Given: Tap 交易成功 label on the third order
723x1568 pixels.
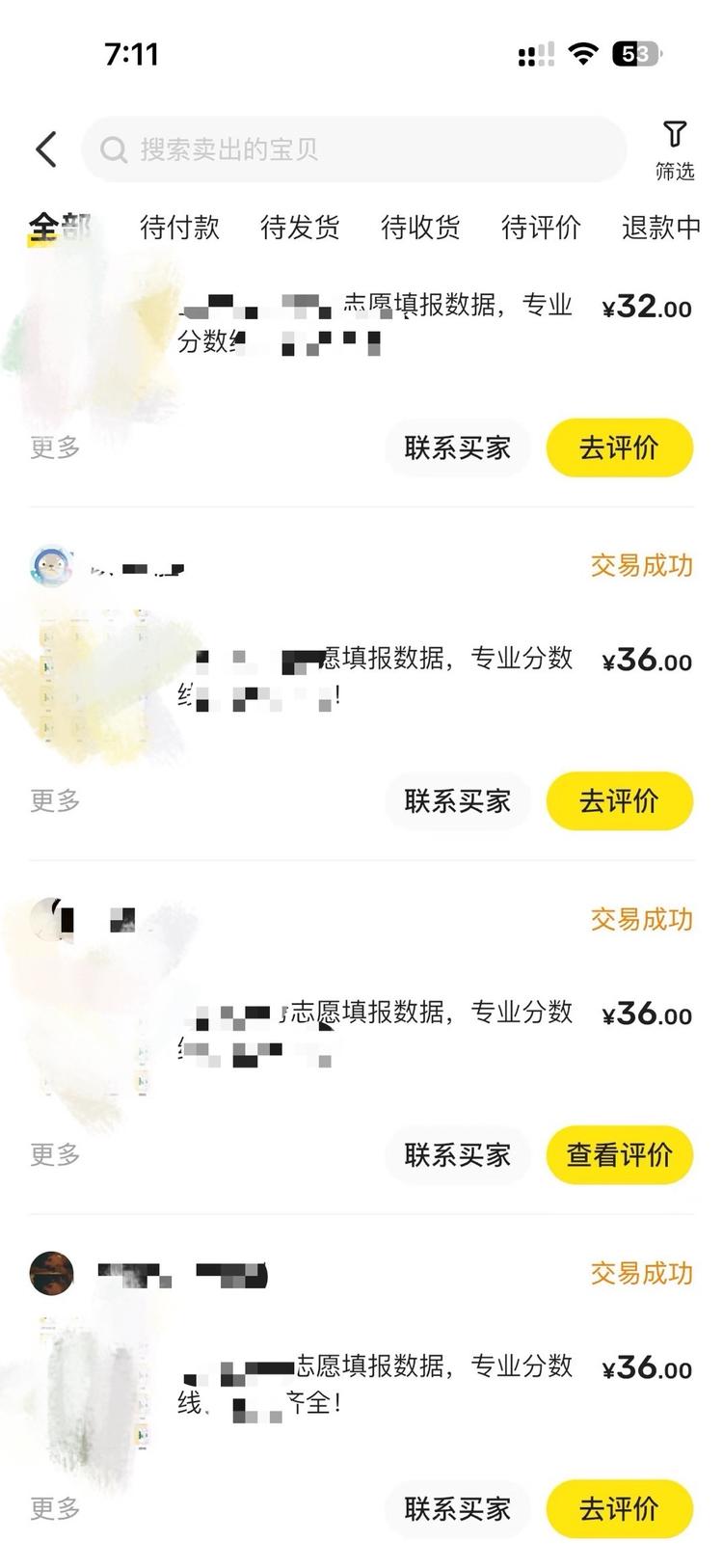Looking at the screenshot, I should point(641,919).
